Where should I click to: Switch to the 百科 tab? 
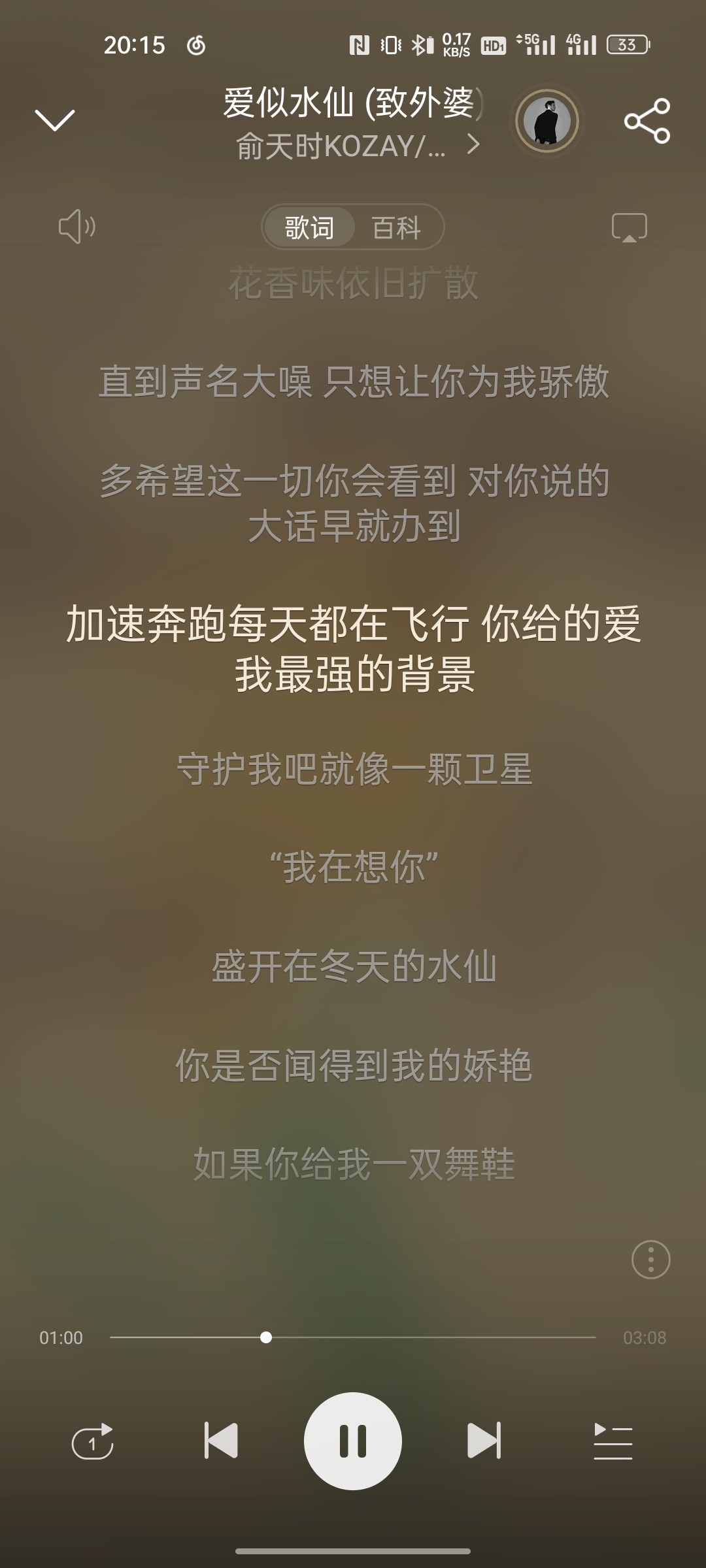pyautogui.click(x=396, y=227)
